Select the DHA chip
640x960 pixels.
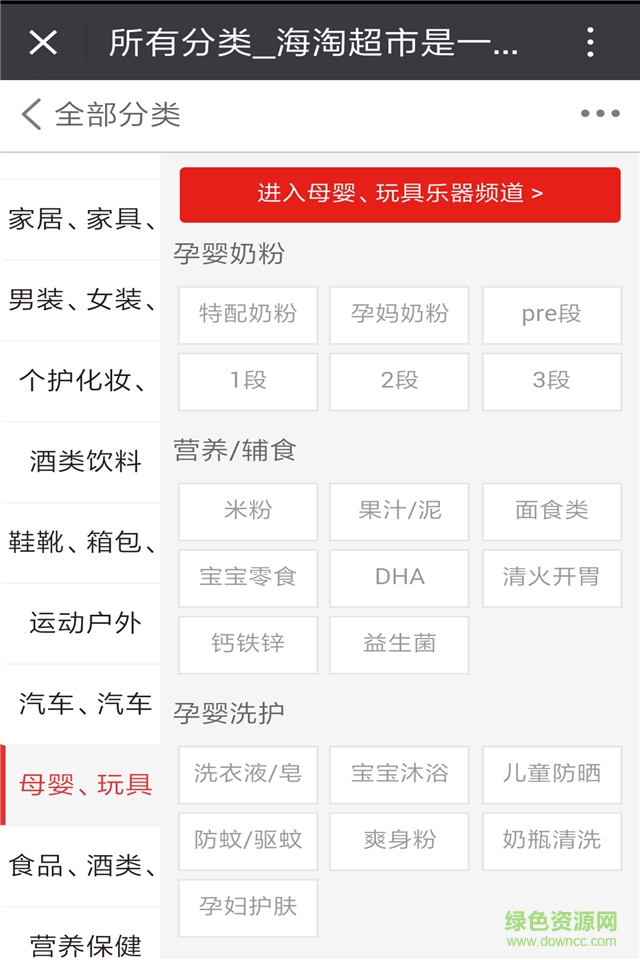[x=399, y=578]
